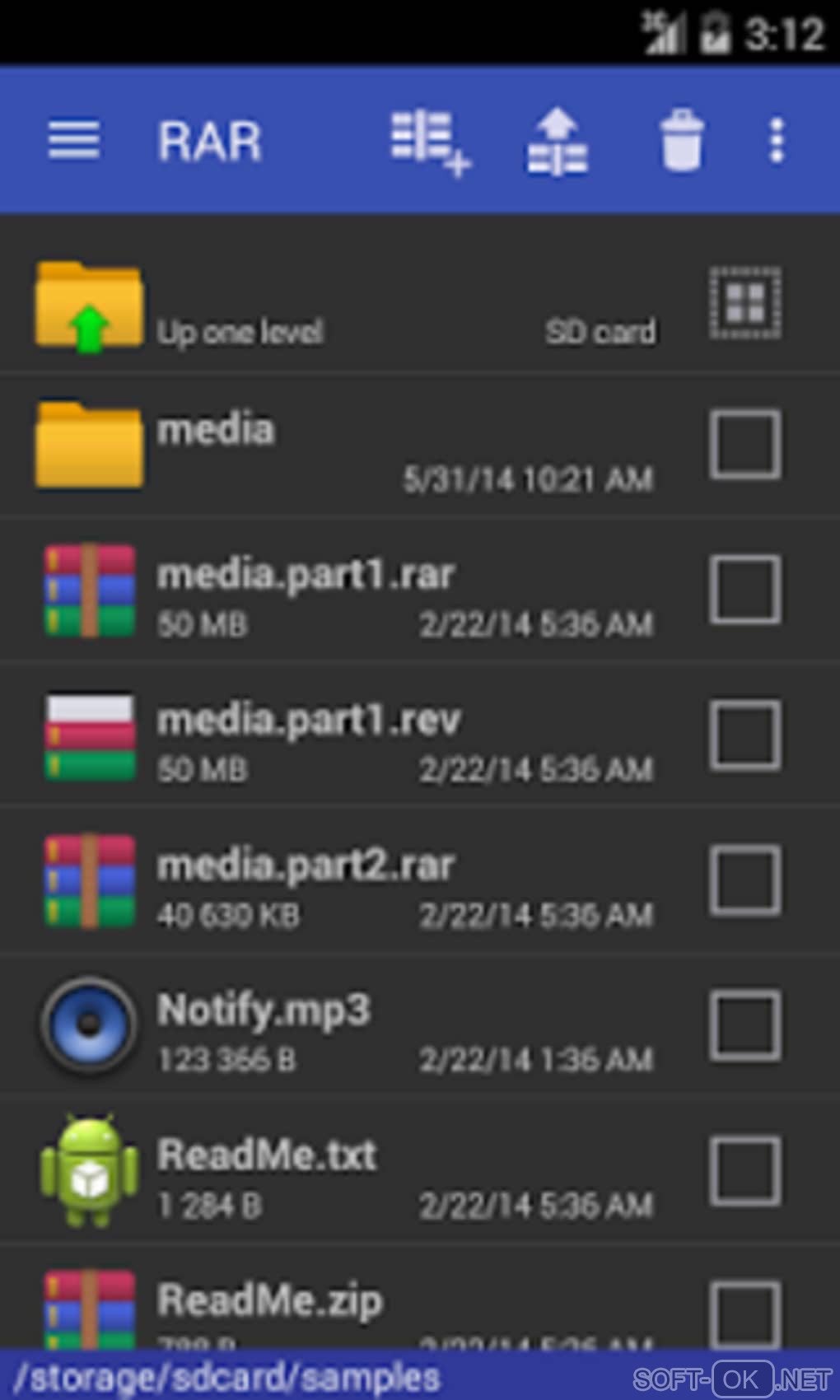Select the media.part1.rar checkbox
Screen dimensions: 840x1400
click(x=745, y=590)
